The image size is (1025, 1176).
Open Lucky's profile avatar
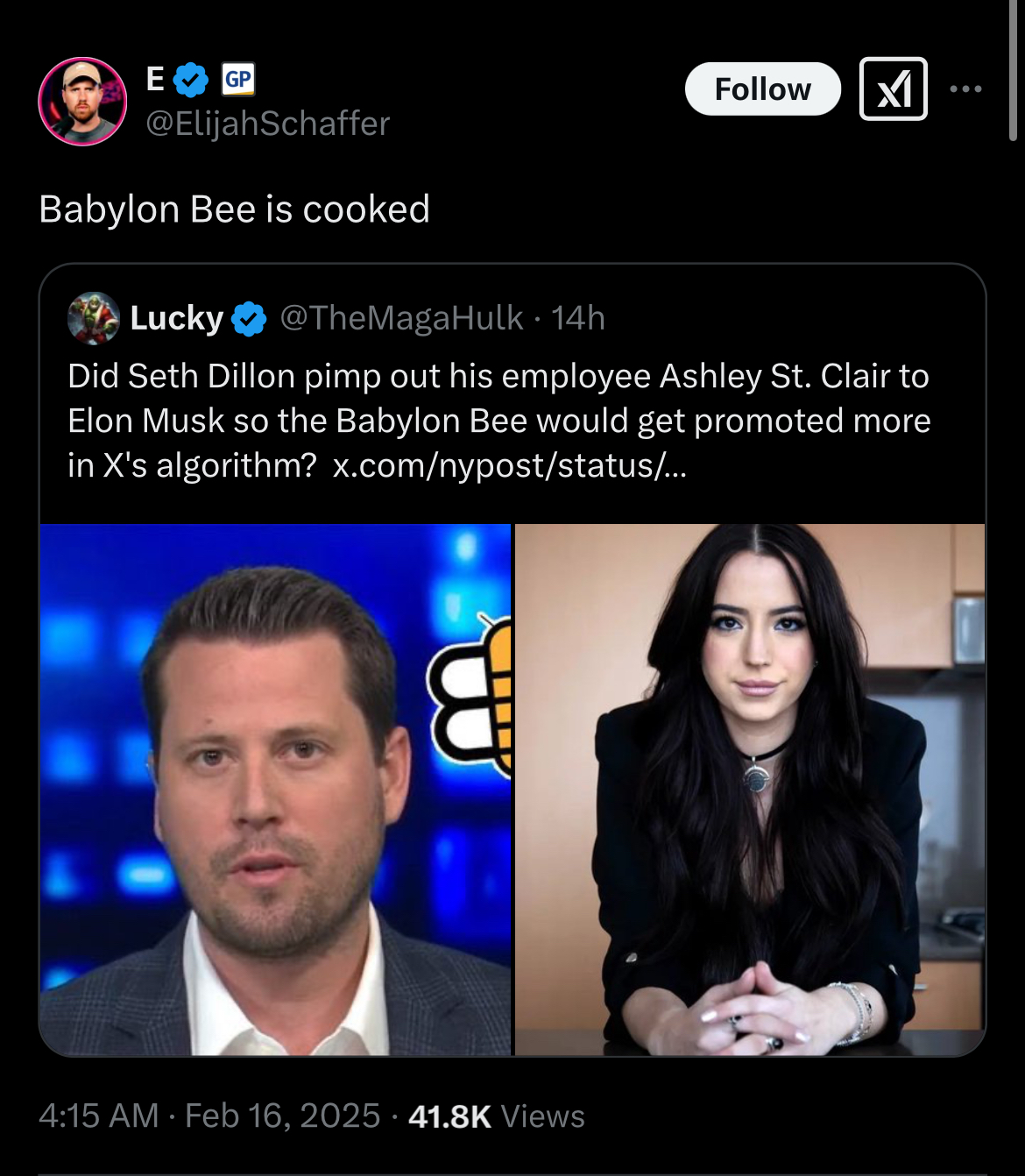(94, 318)
